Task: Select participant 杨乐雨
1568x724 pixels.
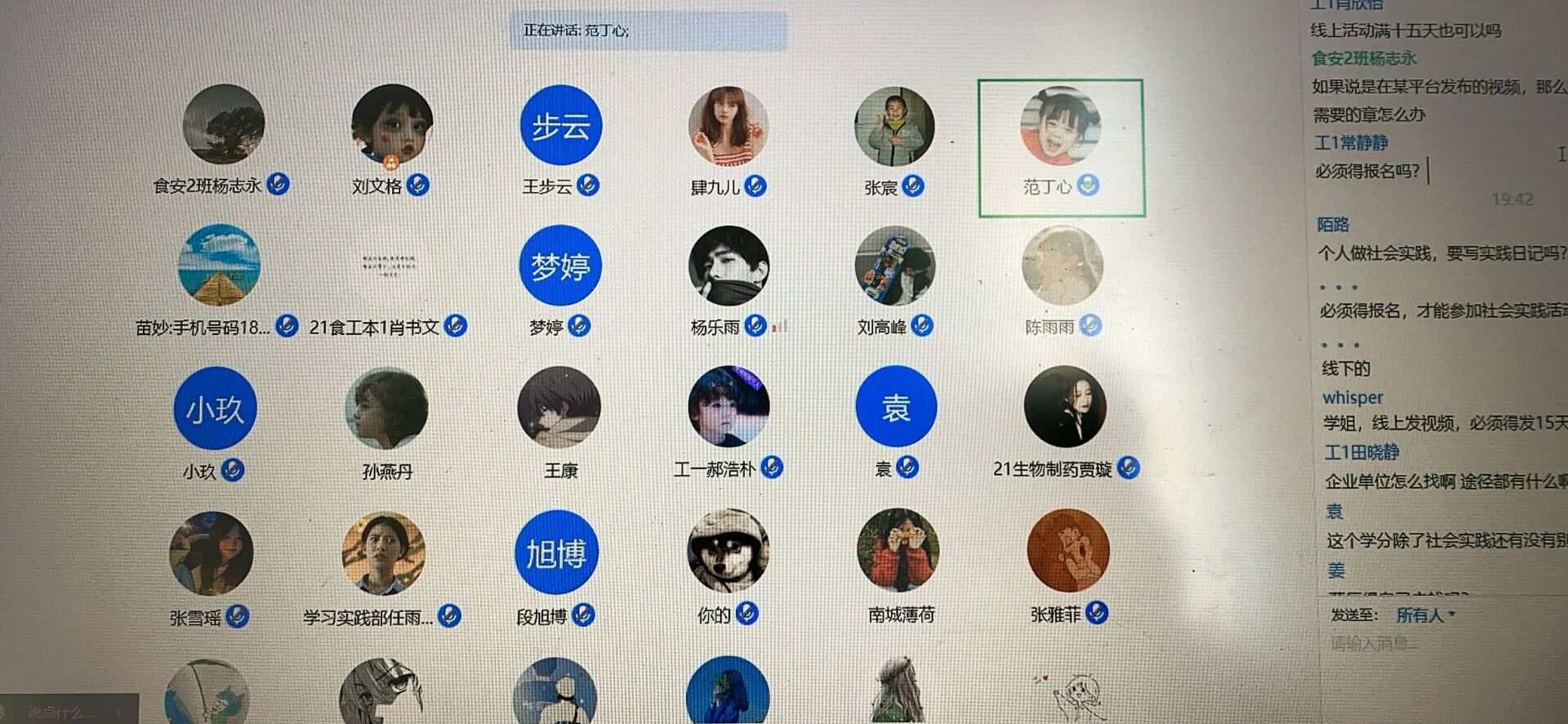Action: (x=728, y=267)
